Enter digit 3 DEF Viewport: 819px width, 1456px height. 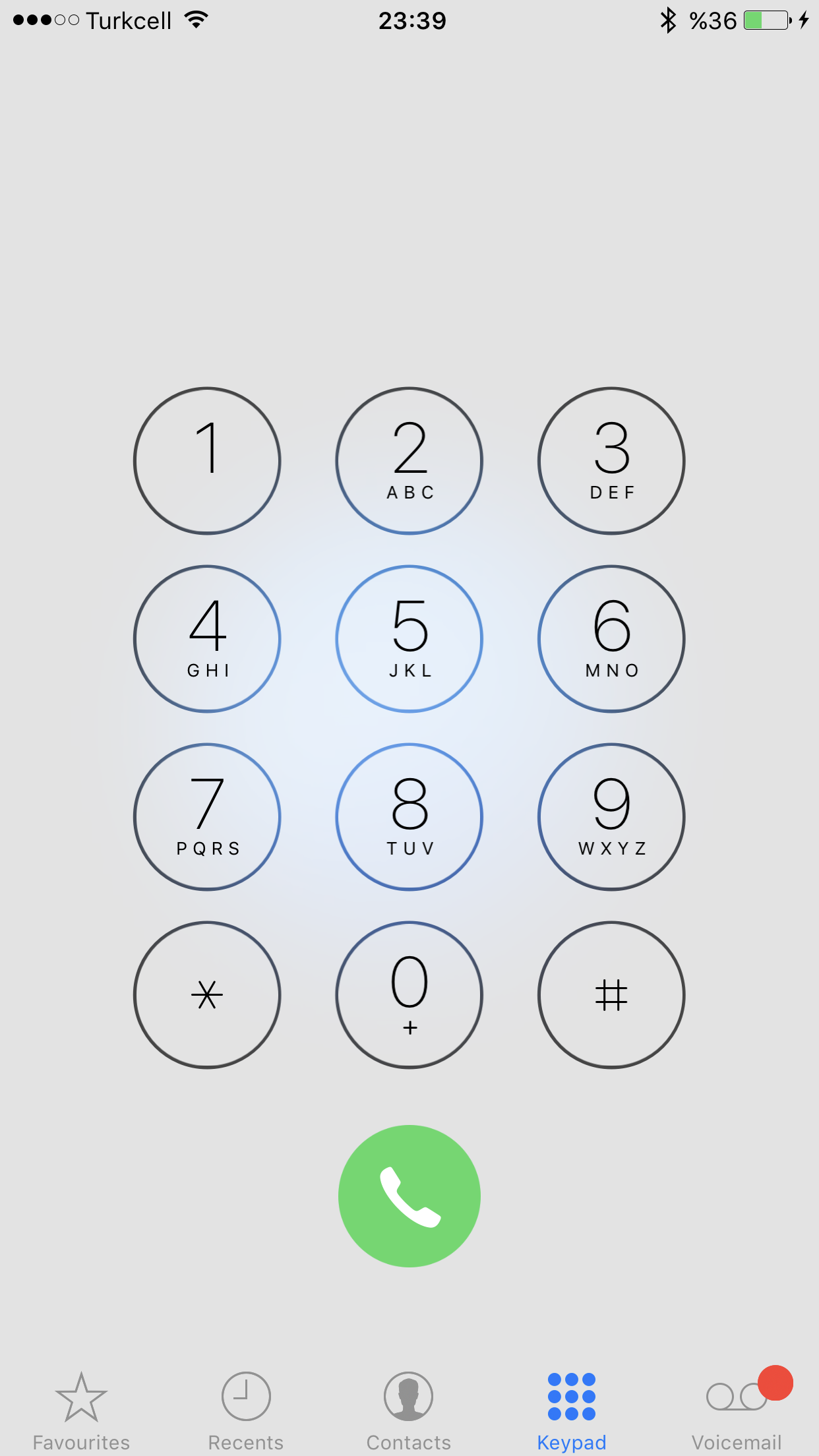[611, 461]
